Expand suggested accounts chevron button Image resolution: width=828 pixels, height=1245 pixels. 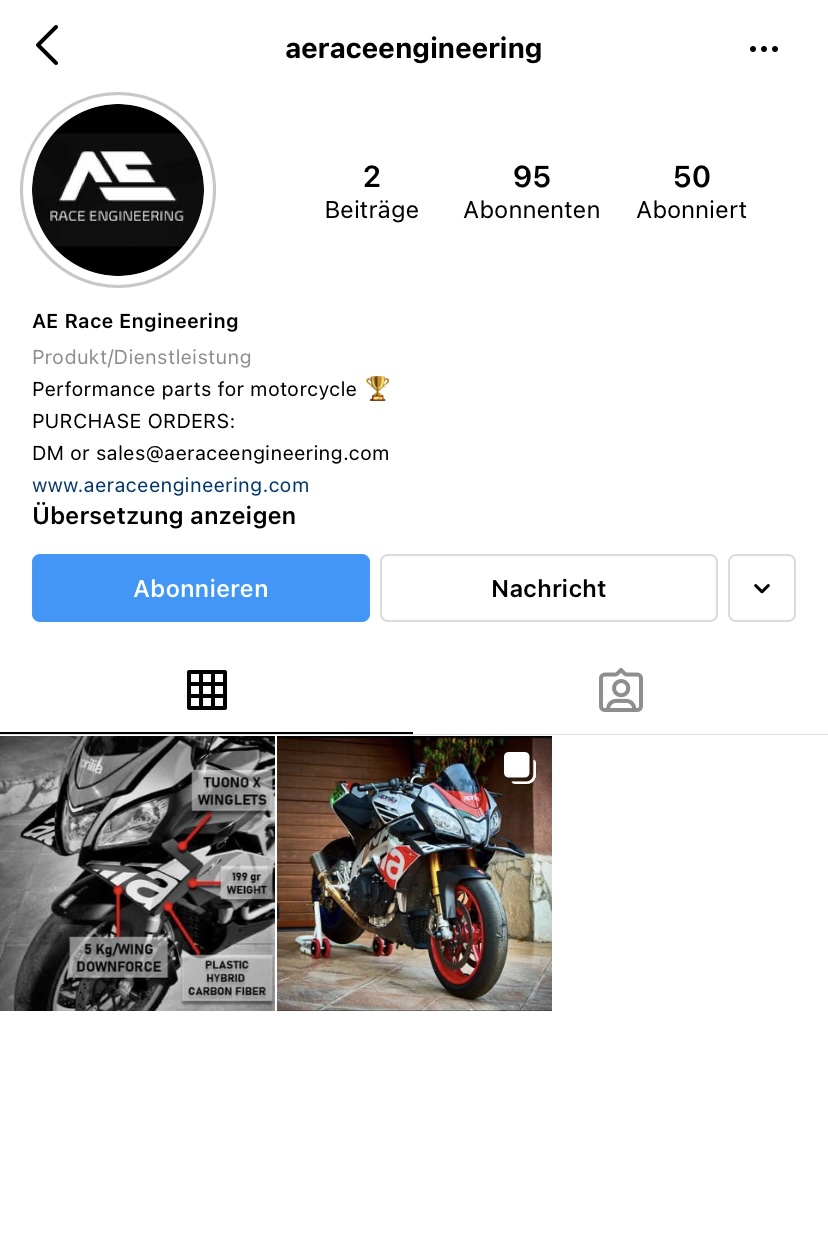tap(761, 588)
